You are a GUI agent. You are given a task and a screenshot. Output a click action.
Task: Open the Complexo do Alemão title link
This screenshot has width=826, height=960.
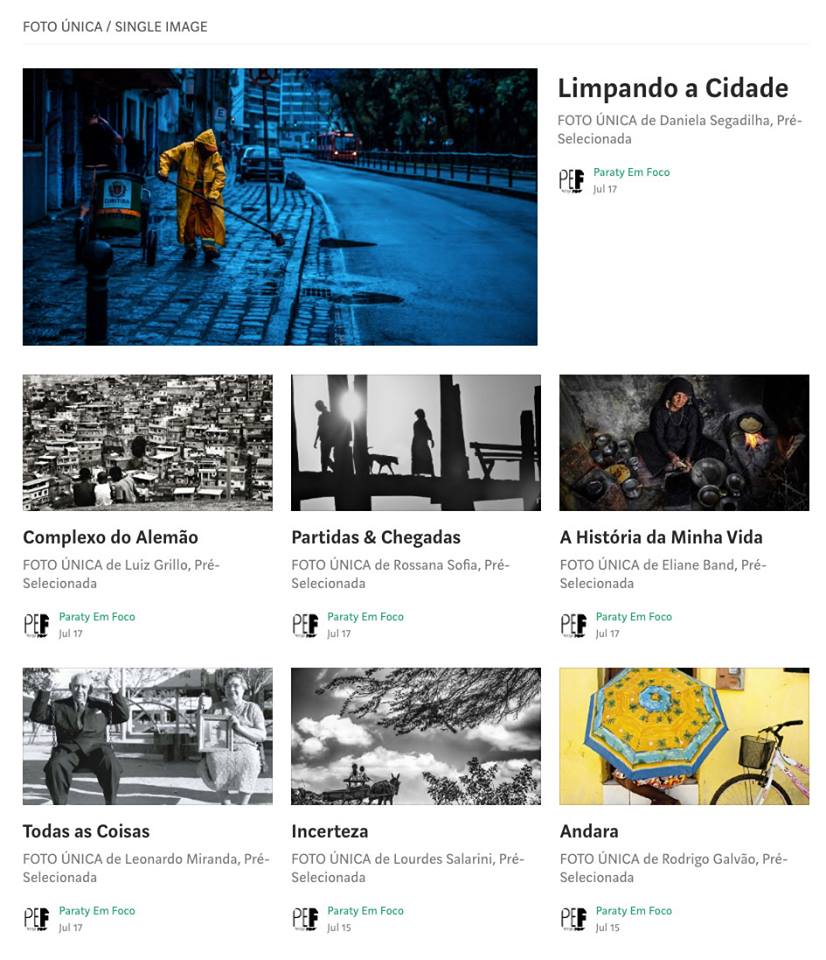coord(110,537)
